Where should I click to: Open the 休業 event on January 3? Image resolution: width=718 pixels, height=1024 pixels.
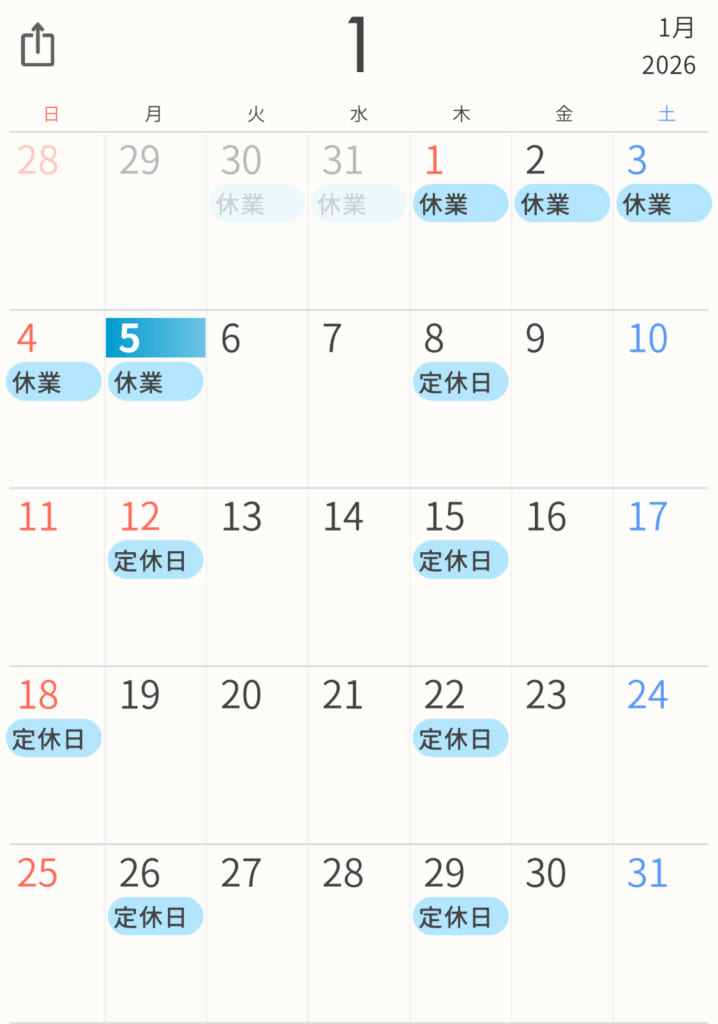(x=663, y=204)
